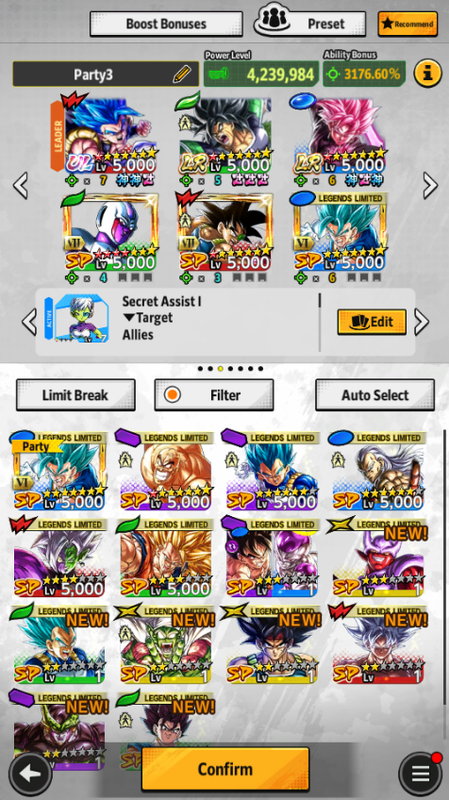
Task: Open the hamburger menu with the red dot
Action: [x=420, y=774]
